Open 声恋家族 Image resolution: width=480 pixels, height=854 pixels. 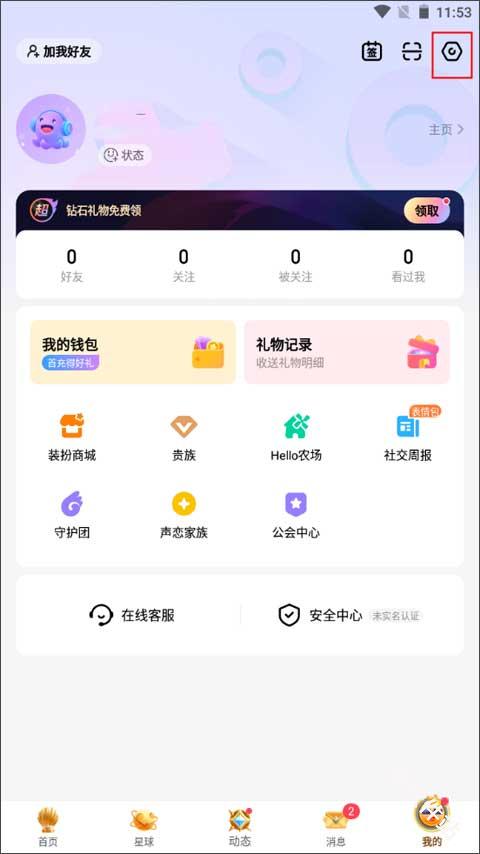coord(184,515)
